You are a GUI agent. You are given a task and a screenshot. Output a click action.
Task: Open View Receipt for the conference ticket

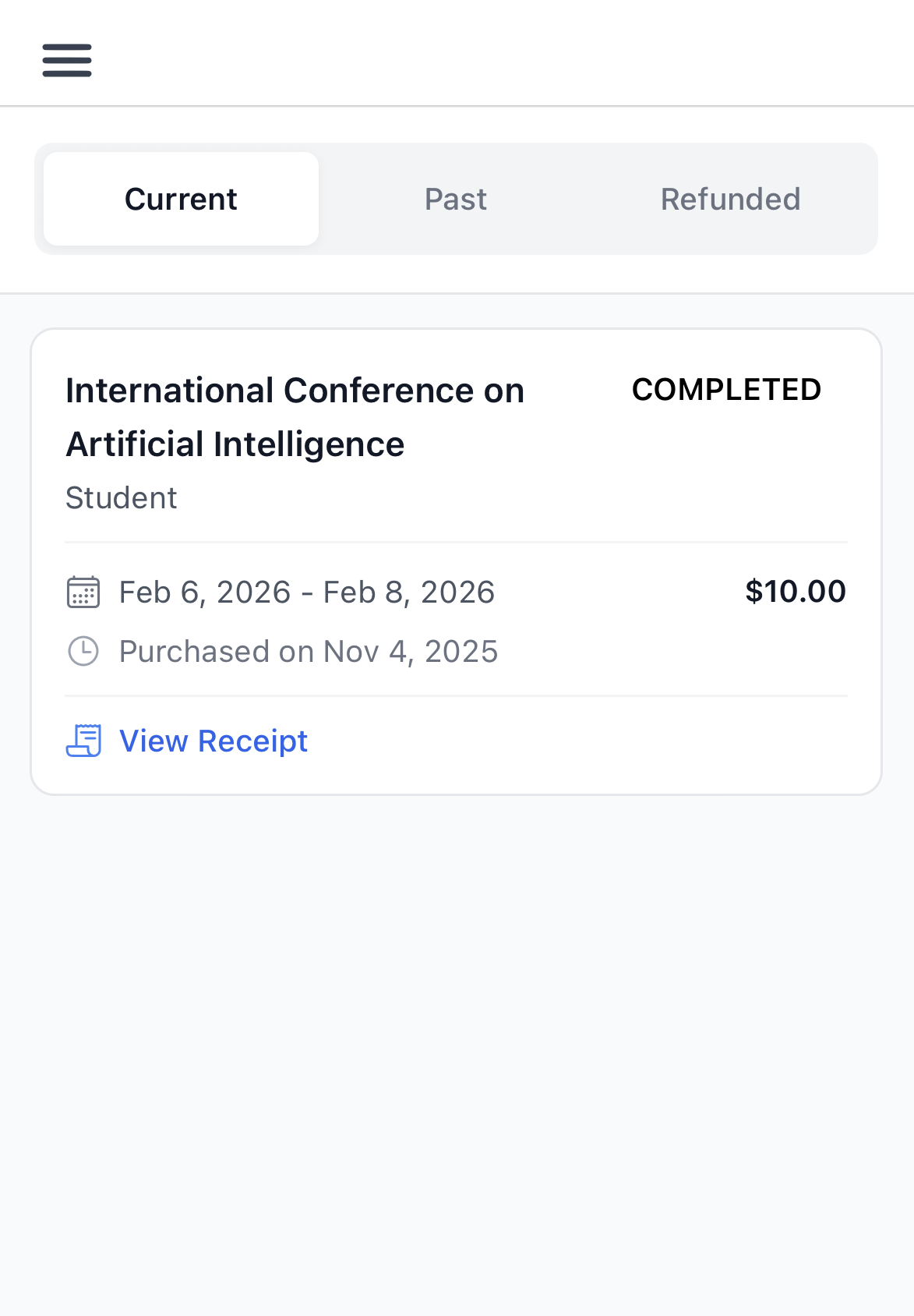click(x=213, y=741)
